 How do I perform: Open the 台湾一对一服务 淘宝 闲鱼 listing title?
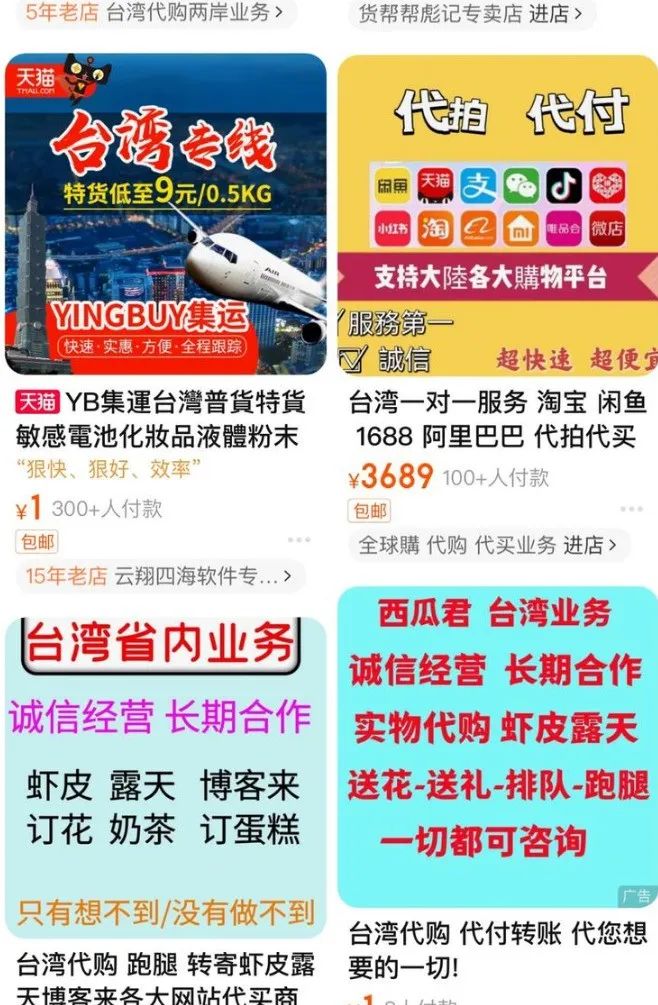pyautogui.click(x=497, y=419)
